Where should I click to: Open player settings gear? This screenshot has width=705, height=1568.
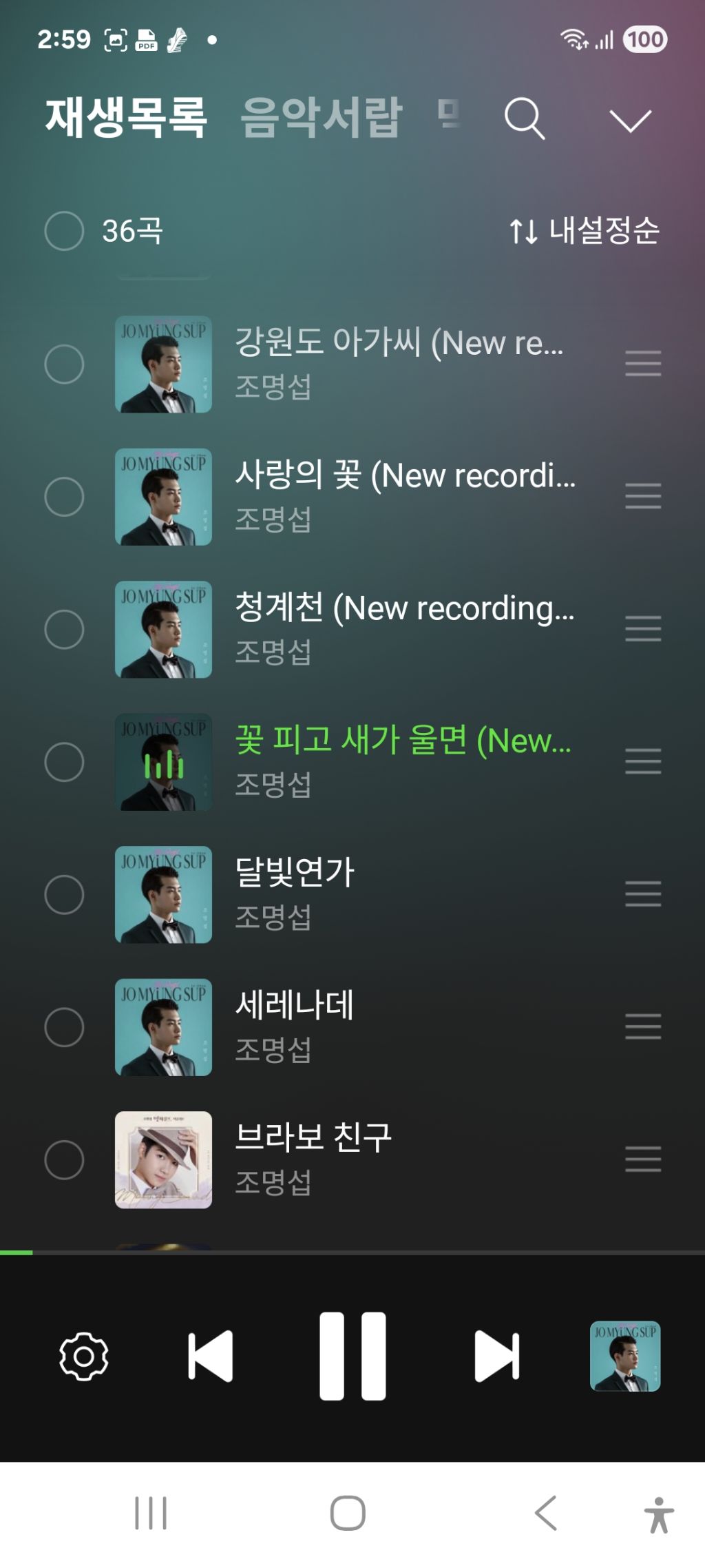[84, 1356]
